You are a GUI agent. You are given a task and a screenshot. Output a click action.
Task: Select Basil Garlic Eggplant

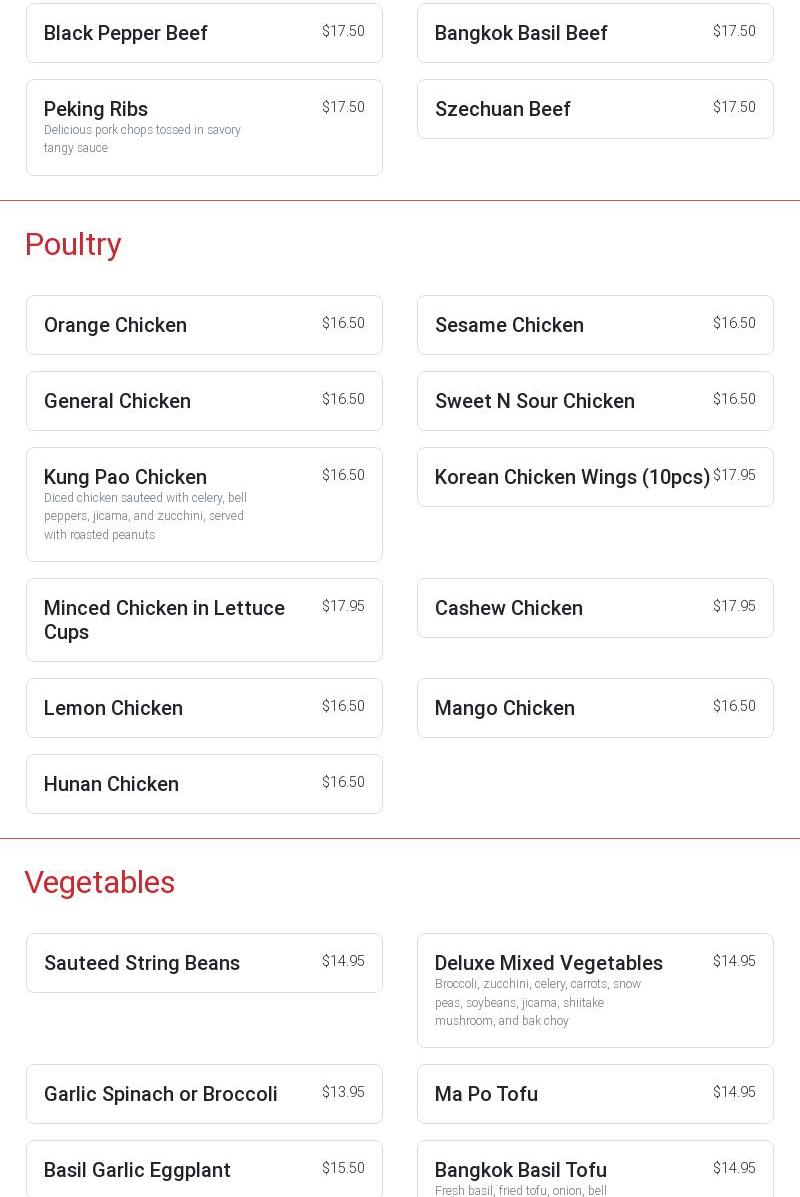click(x=204, y=1170)
